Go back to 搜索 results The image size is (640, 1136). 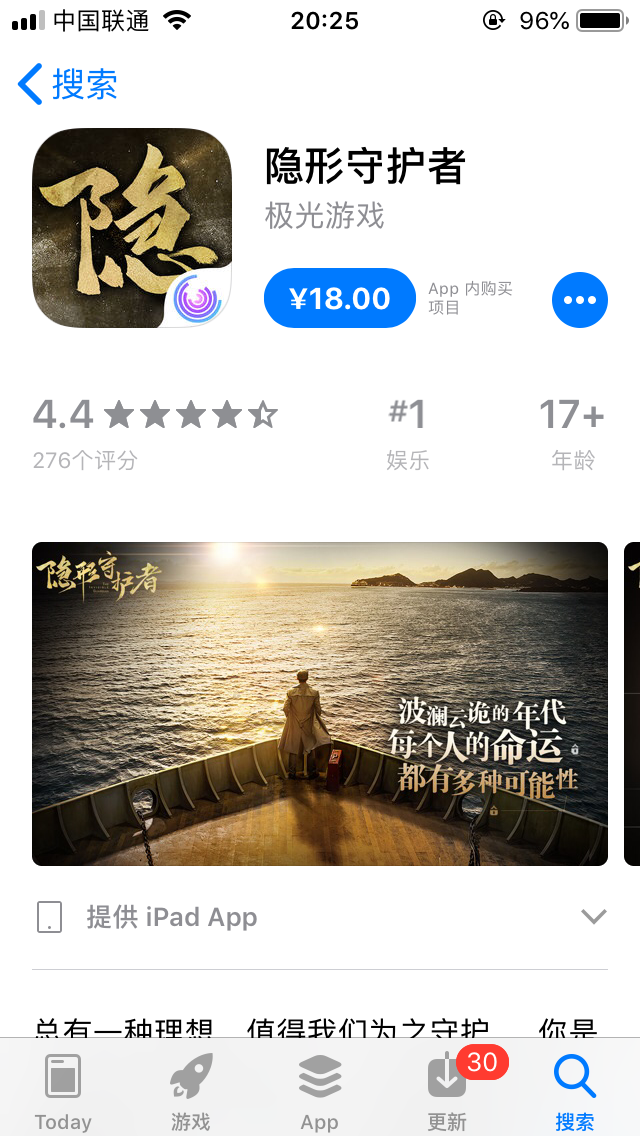(67, 84)
